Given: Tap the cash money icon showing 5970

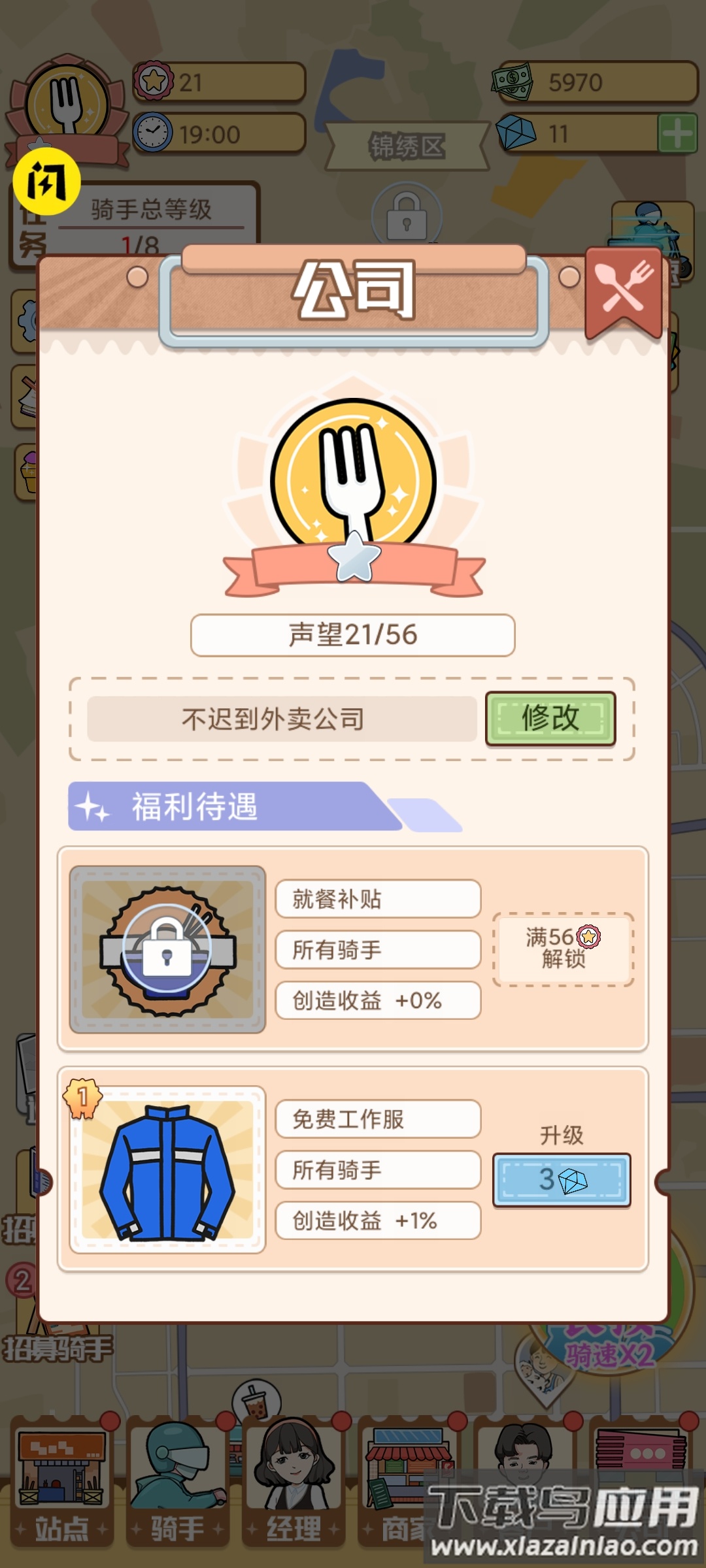Looking at the screenshot, I should tap(513, 82).
